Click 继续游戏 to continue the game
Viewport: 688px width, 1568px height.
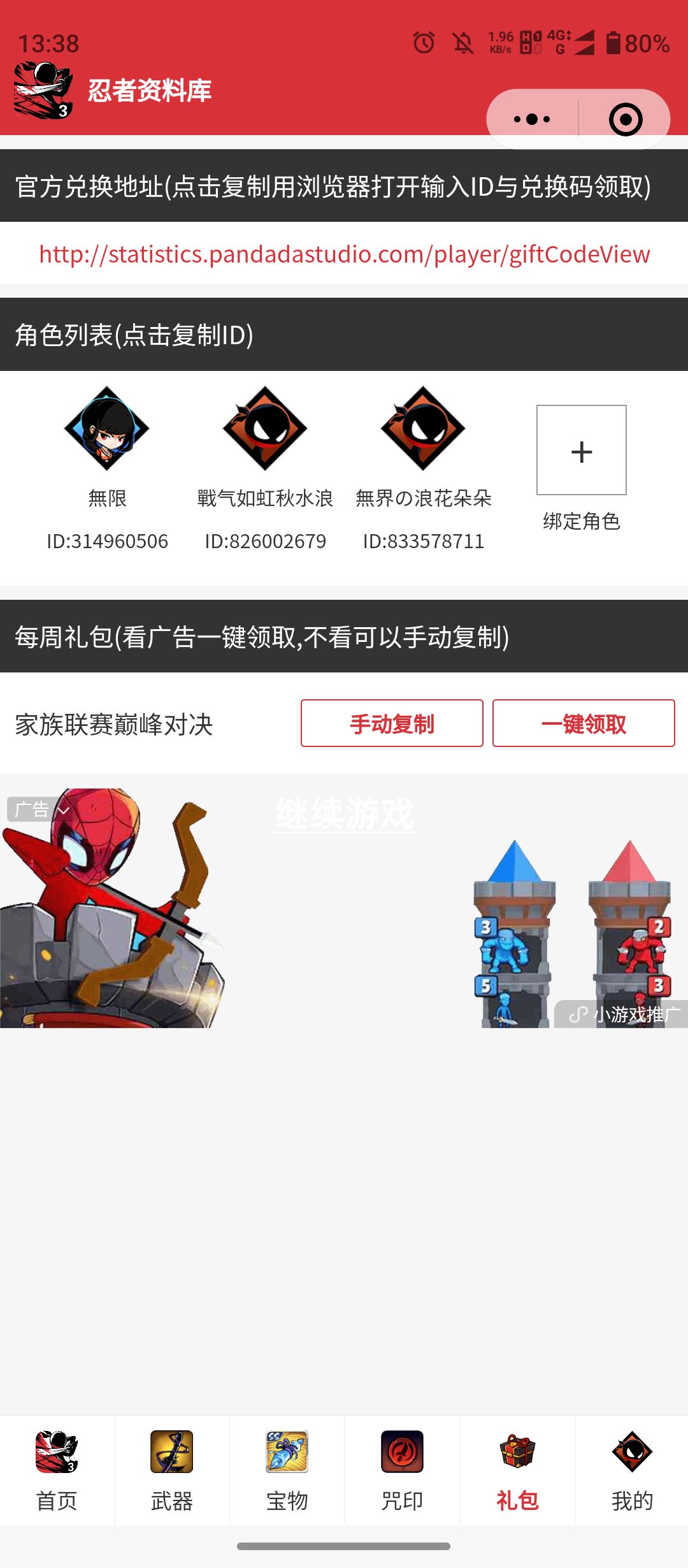[x=344, y=814]
